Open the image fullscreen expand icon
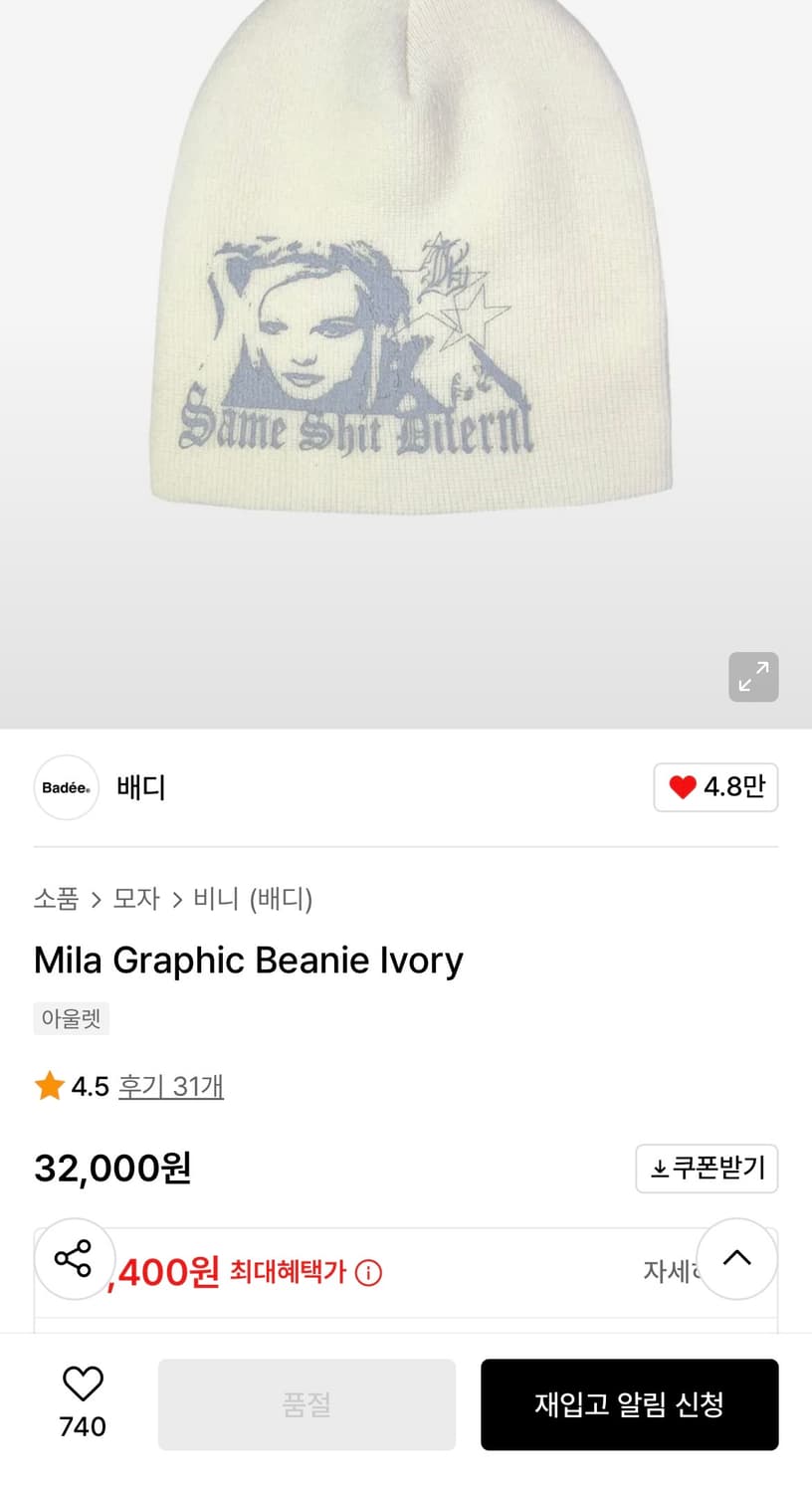 tap(754, 677)
